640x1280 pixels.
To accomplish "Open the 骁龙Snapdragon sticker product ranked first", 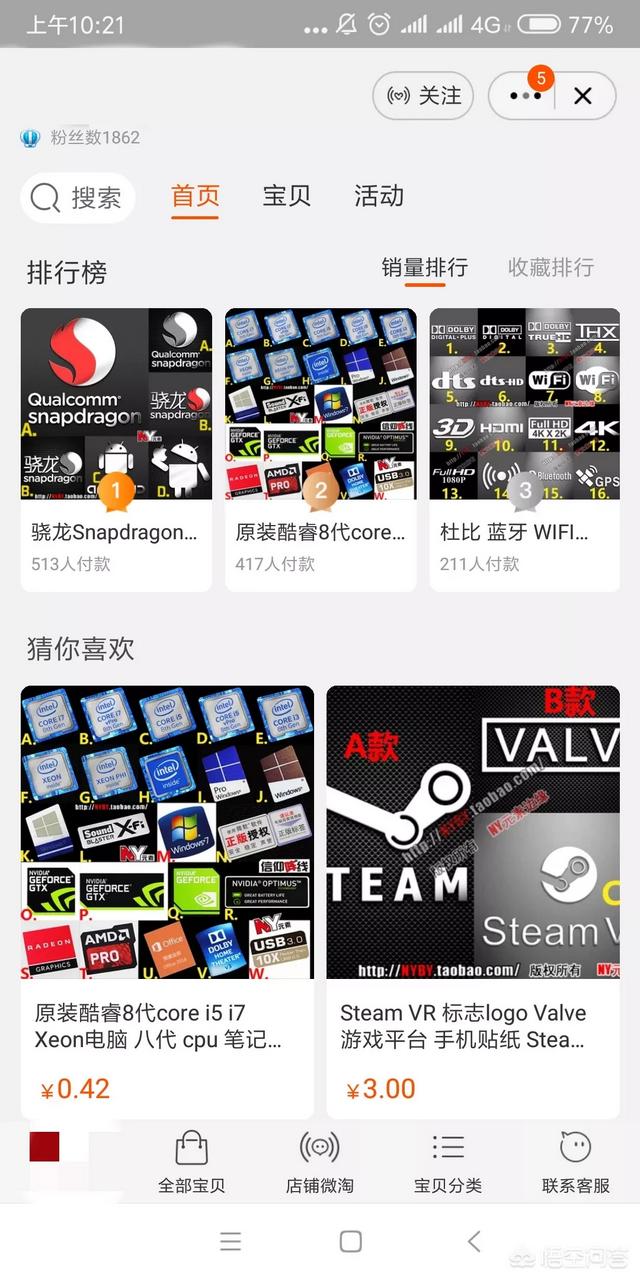I will (x=116, y=449).
